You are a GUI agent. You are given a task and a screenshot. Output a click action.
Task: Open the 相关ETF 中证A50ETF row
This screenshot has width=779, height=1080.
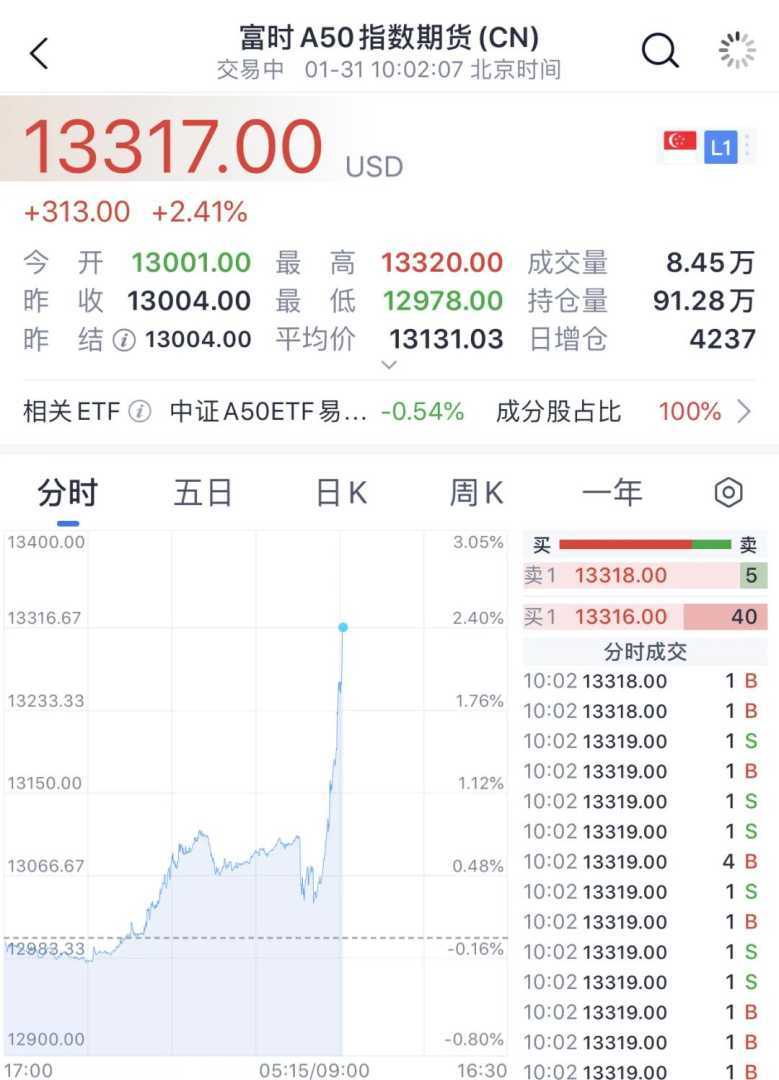pos(400,411)
